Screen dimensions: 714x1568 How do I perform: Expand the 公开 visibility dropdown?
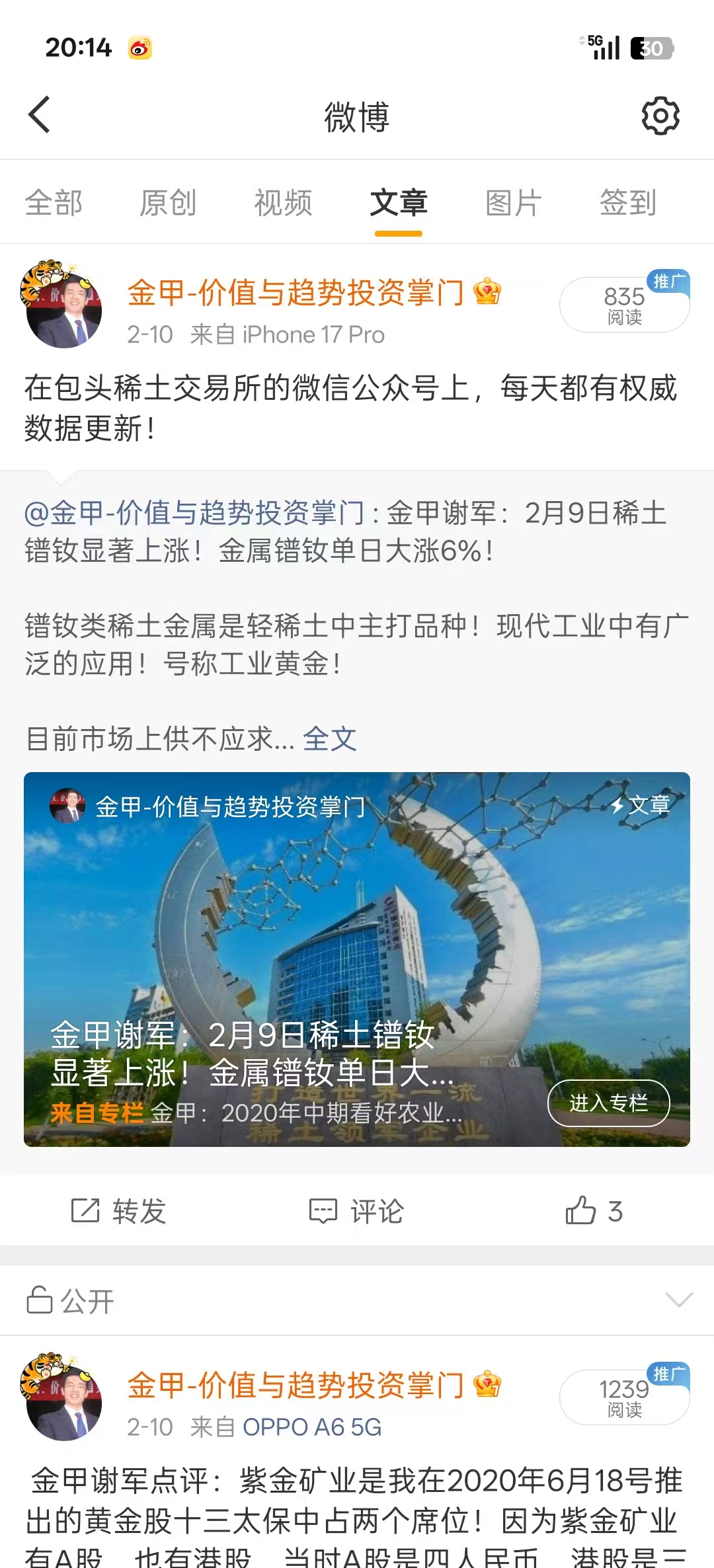(x=679, y=1300)
